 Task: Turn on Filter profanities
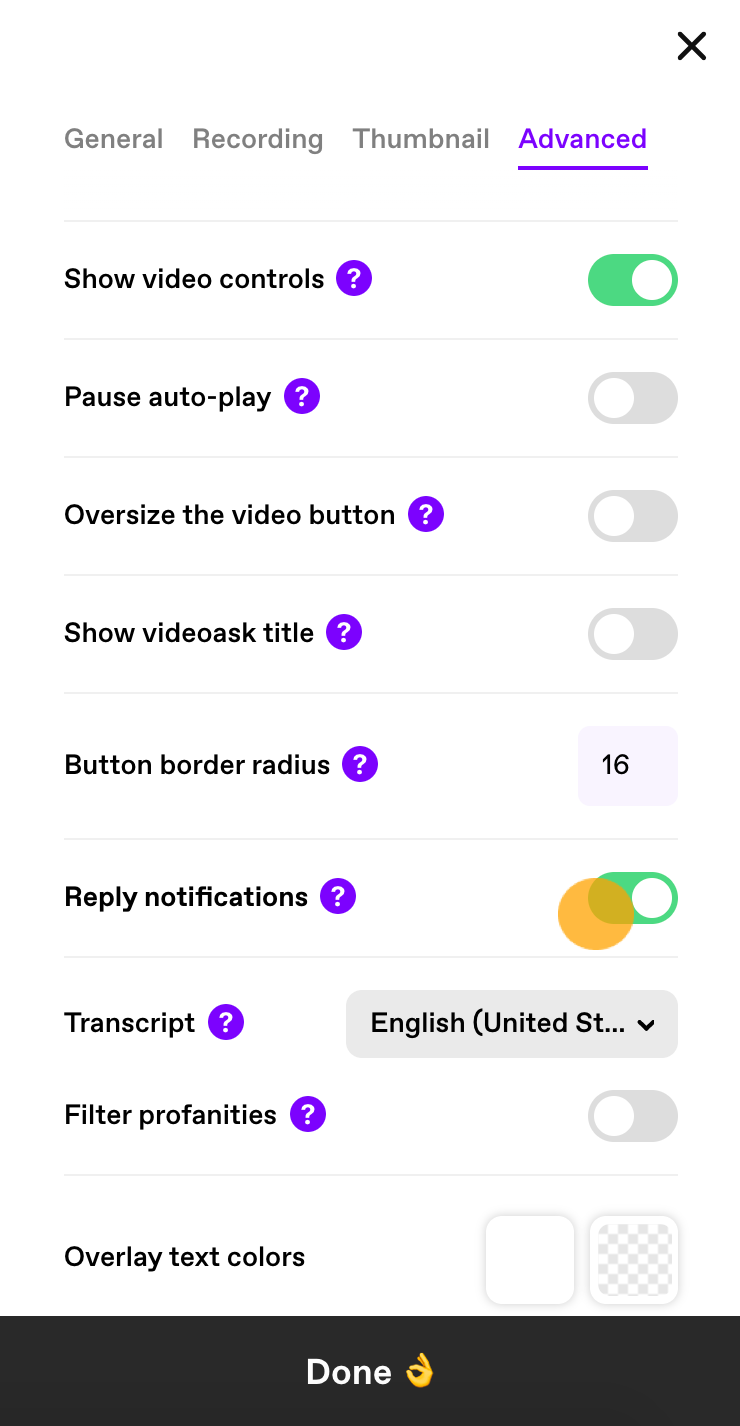[632, 1116]
